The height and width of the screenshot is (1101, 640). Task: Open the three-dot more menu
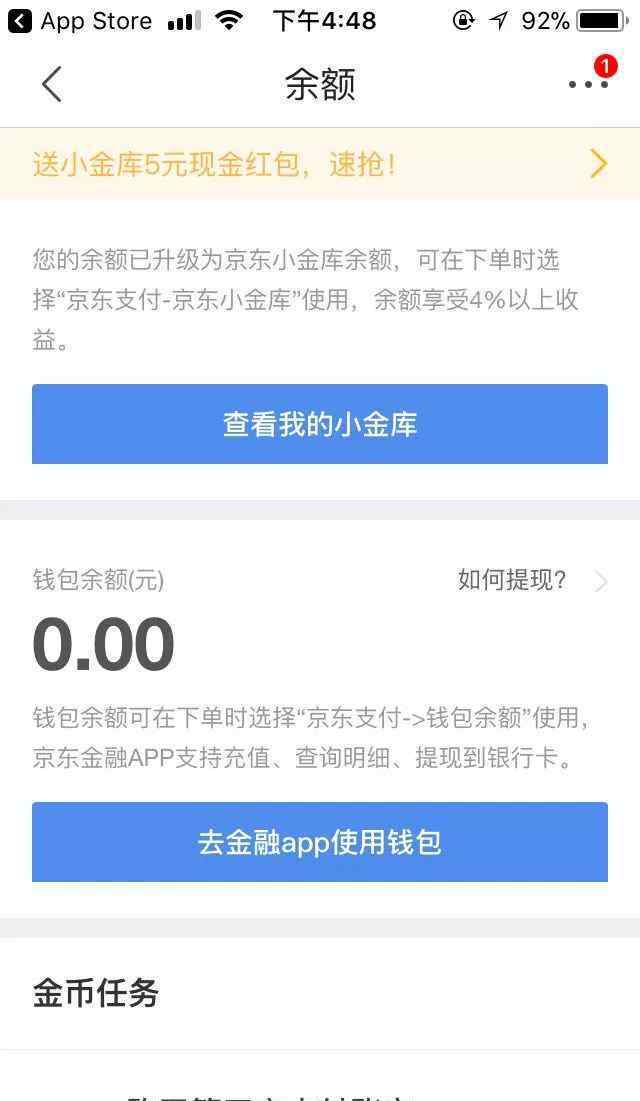click(x=587, y=85)
